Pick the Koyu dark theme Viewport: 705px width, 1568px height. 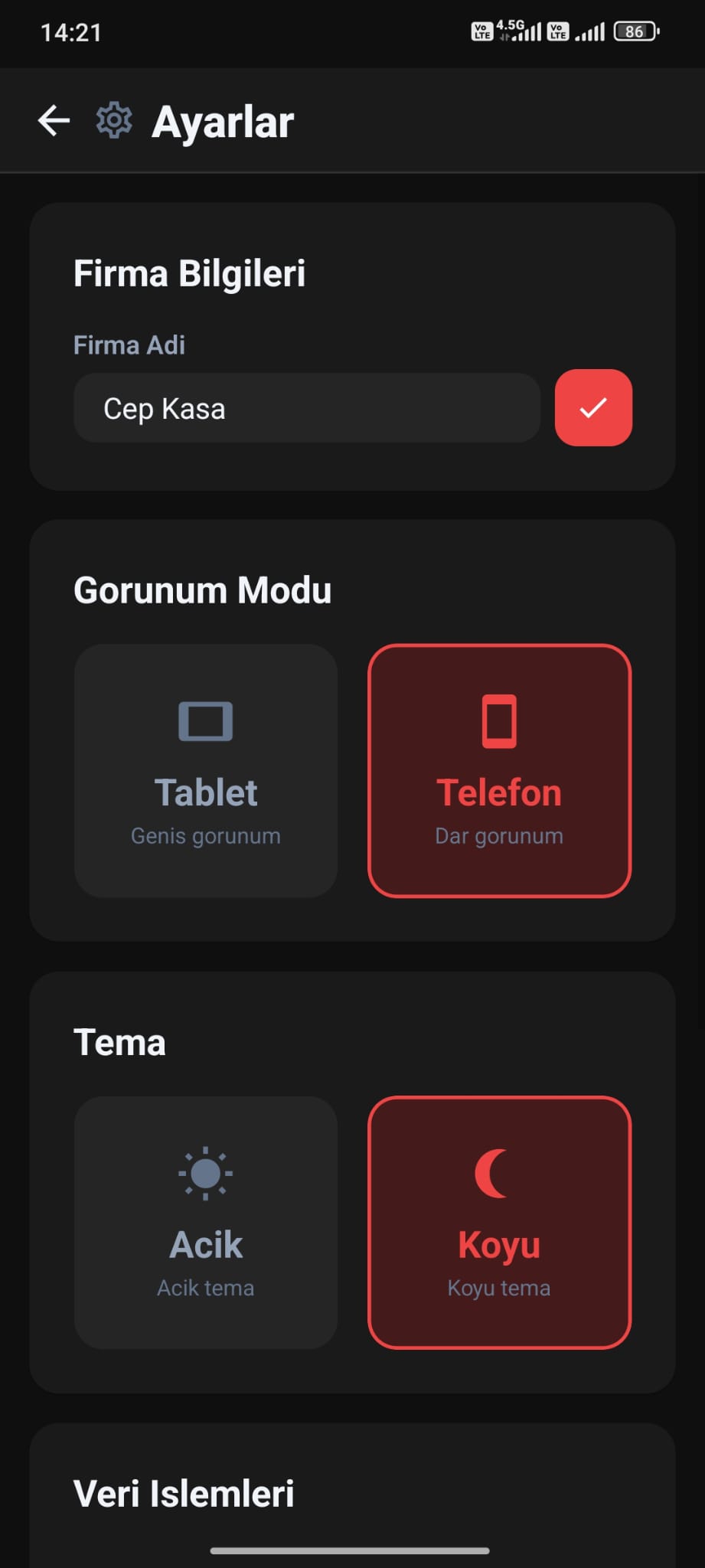click(499, 1222)
